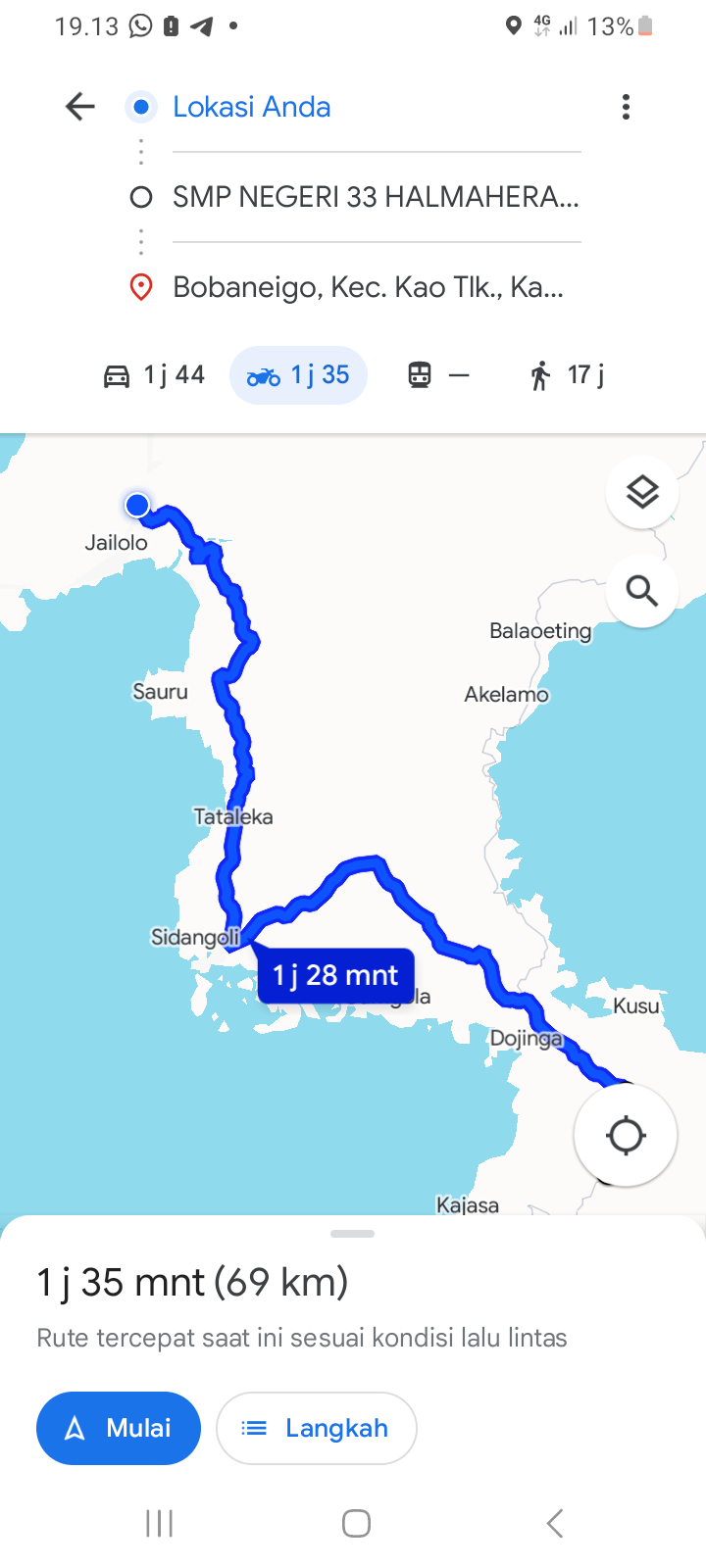The image size is (706, 1568).
Task: Switch to walking mode 17 j
Action: pyautogui.click(x=566, y=375)
